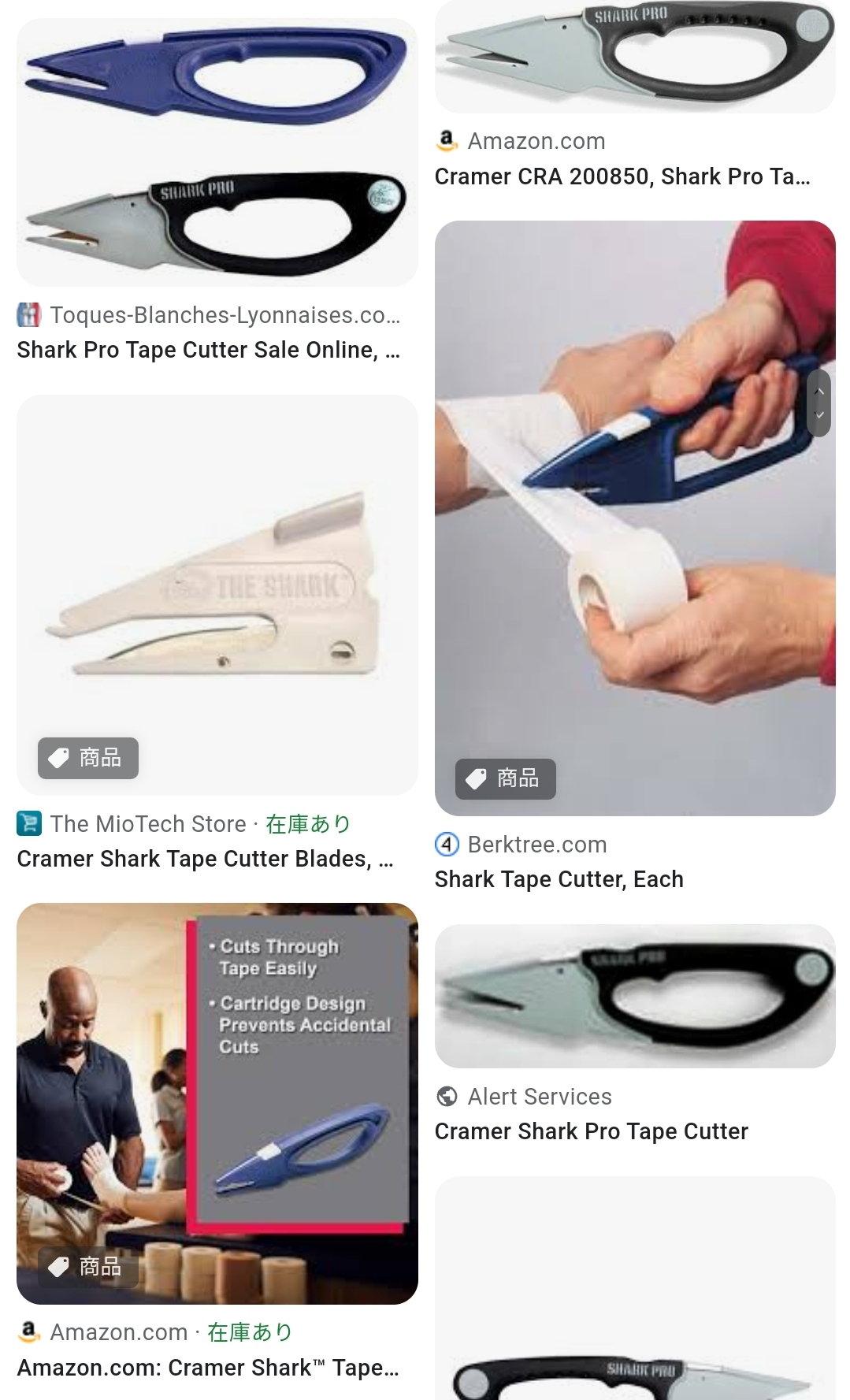Screen dimensions: 850x1400
Task: Open the beige The Shark cutter blades image
Action: pos(217,594)
